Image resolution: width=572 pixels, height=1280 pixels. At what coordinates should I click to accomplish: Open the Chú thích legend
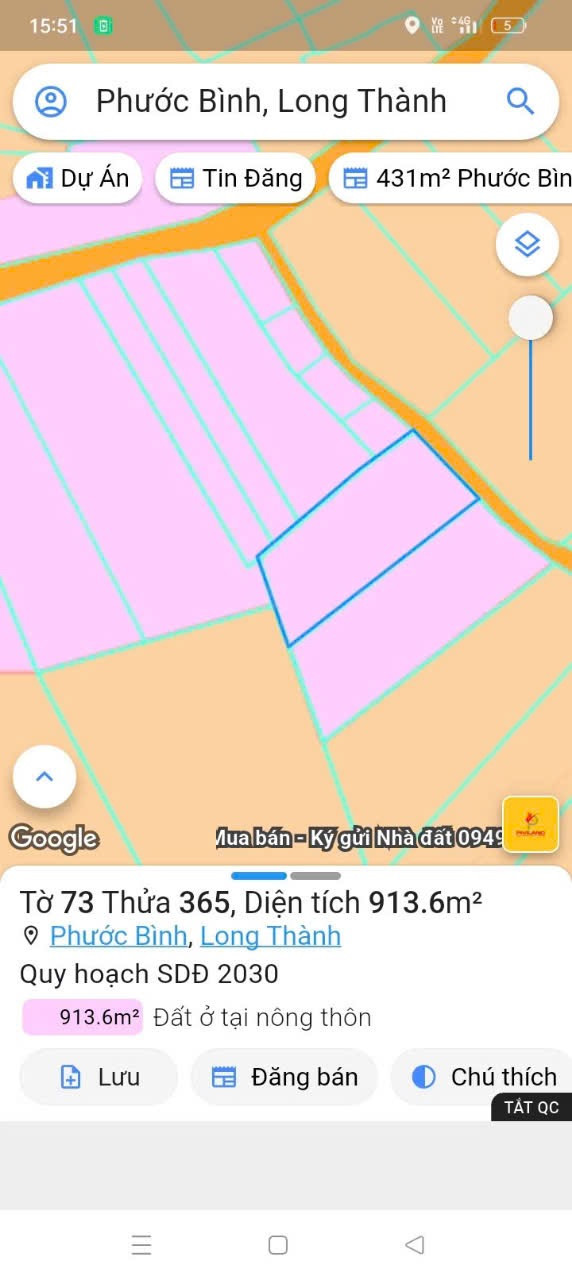(x=483, y=1077)
